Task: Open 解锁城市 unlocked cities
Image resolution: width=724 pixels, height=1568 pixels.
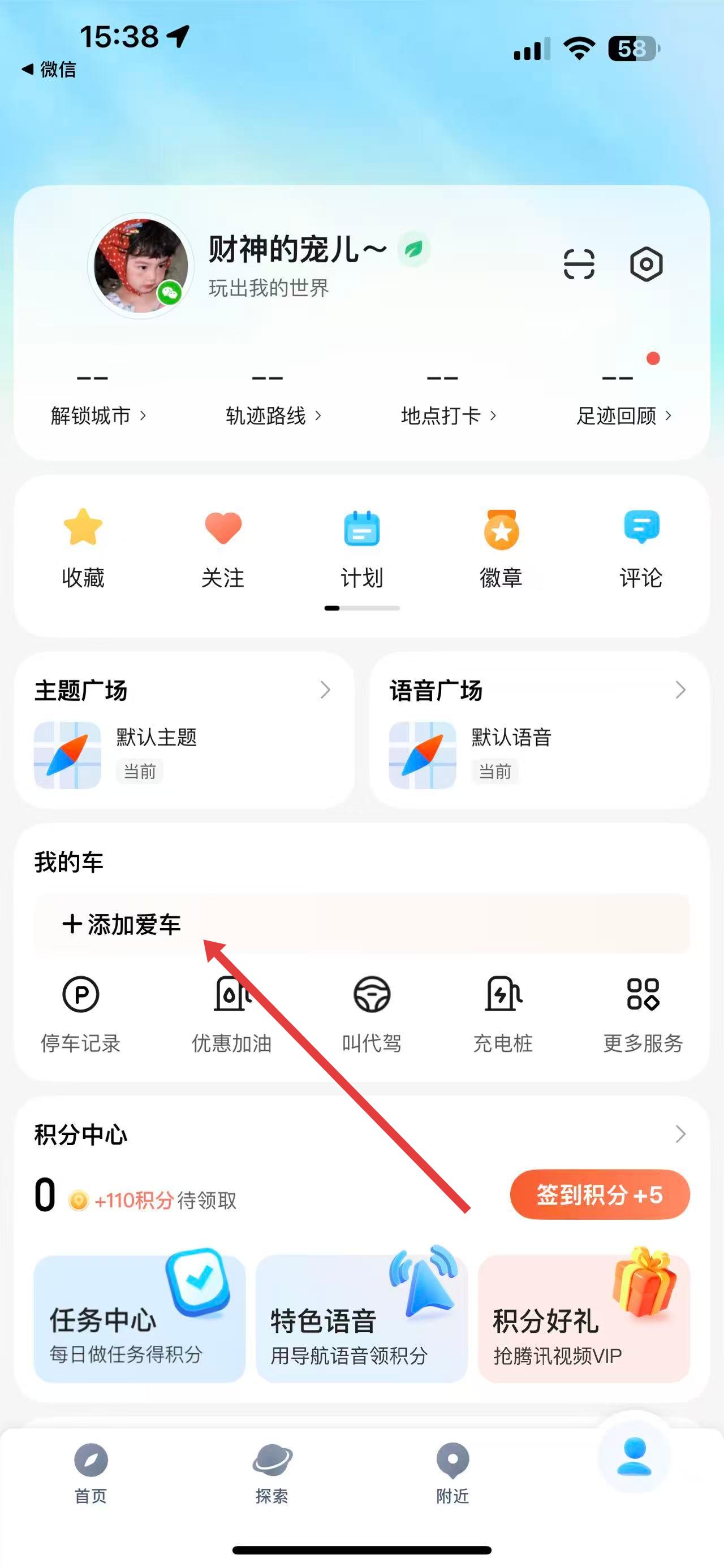Action: click(x=97, y=415)
